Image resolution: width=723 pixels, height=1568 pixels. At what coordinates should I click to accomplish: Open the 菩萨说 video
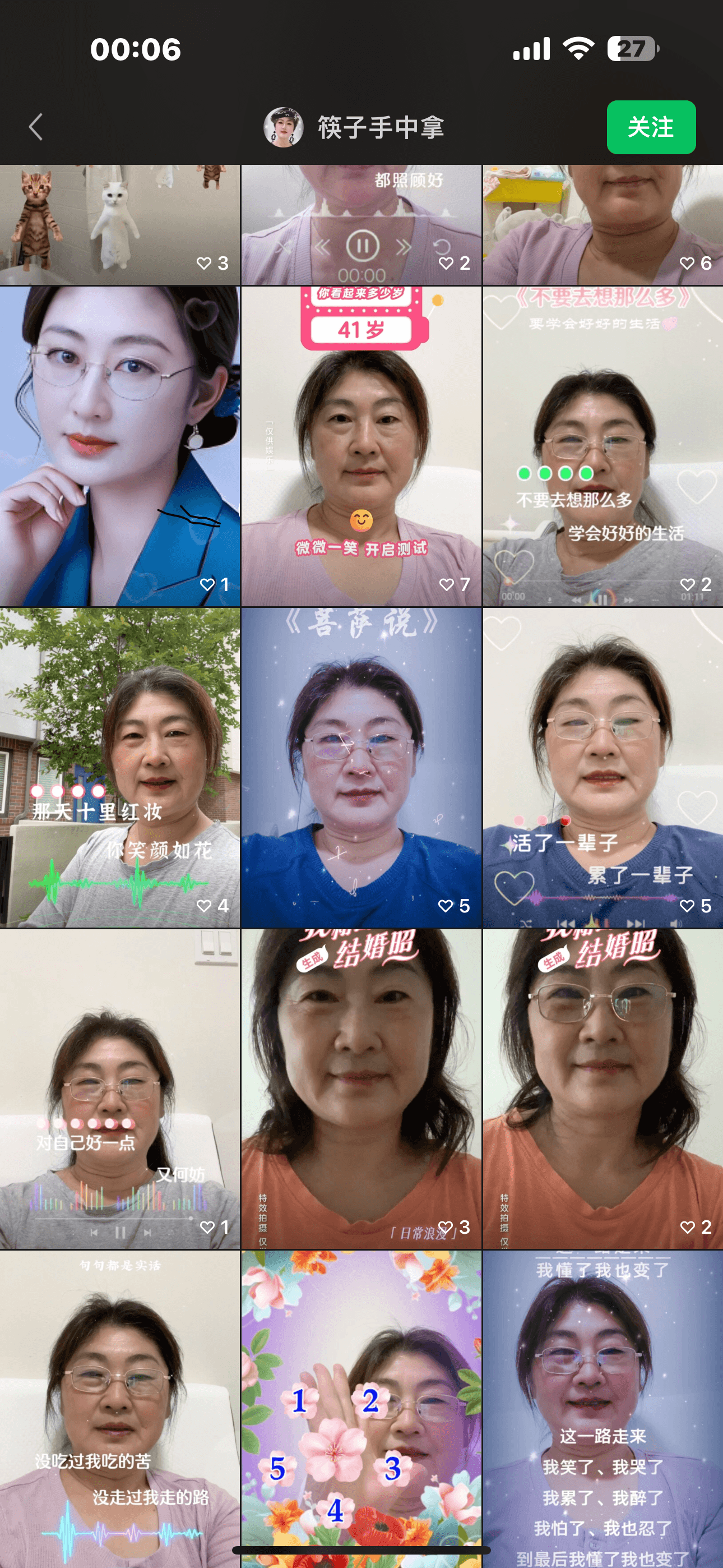361,767
